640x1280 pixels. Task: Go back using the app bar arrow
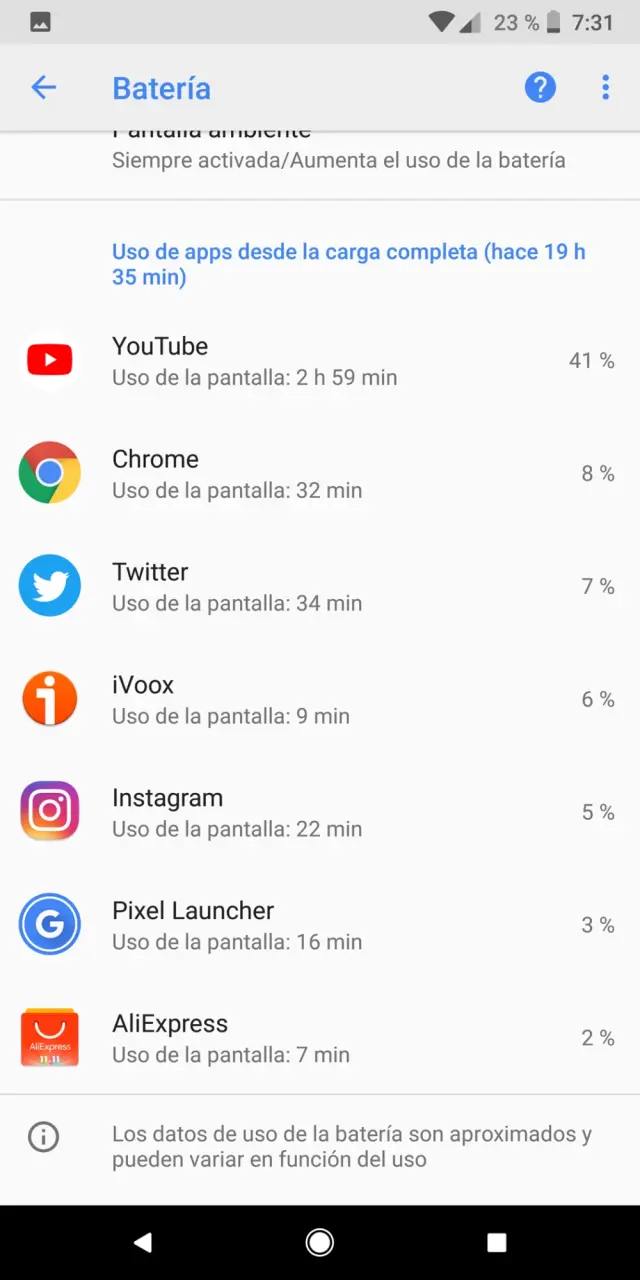(x=43, y=88)
